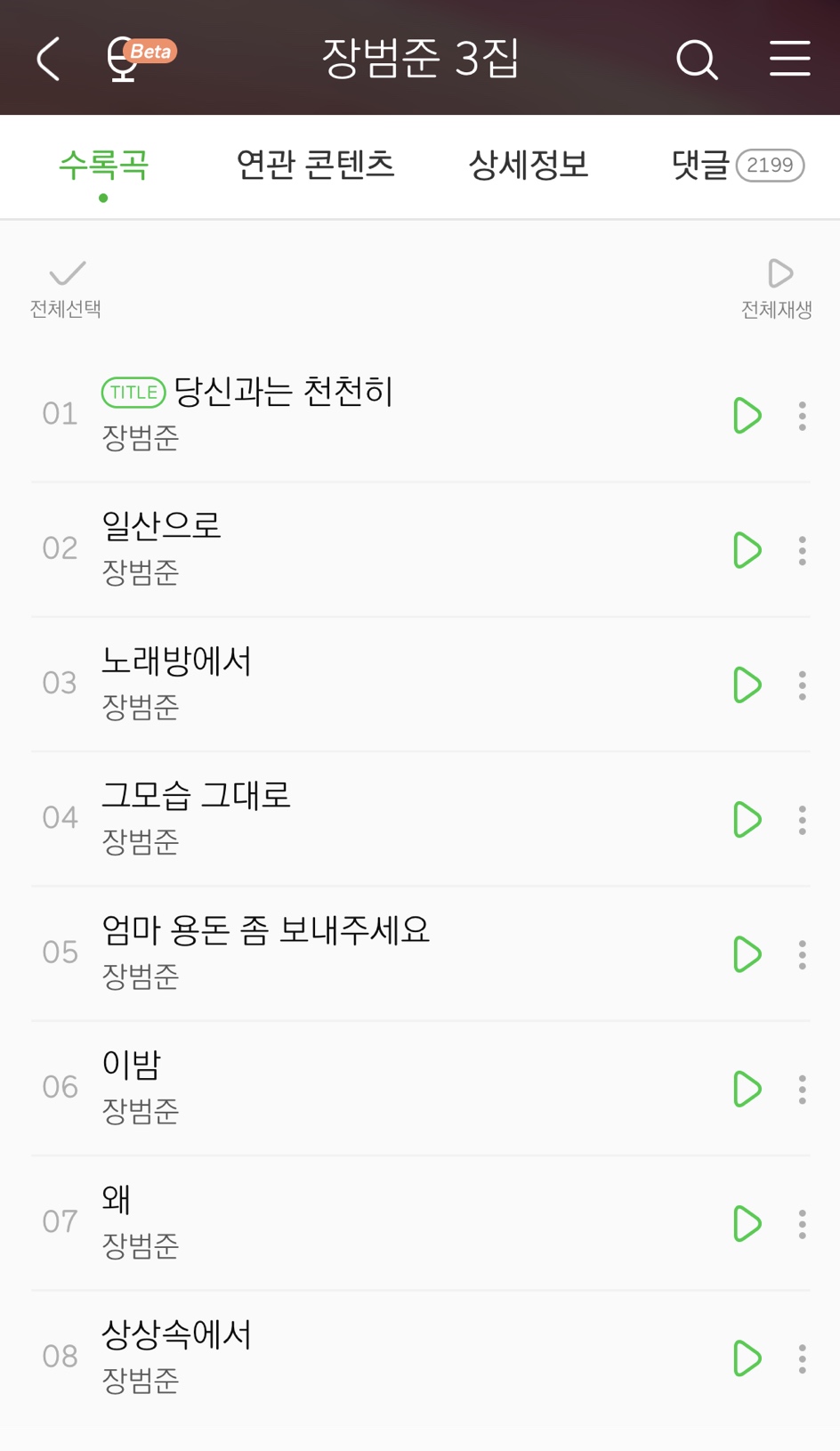Play the song 이밤
This screenshot has width=840, height=1451.
pyautogui.click(x=747, y=1089)
